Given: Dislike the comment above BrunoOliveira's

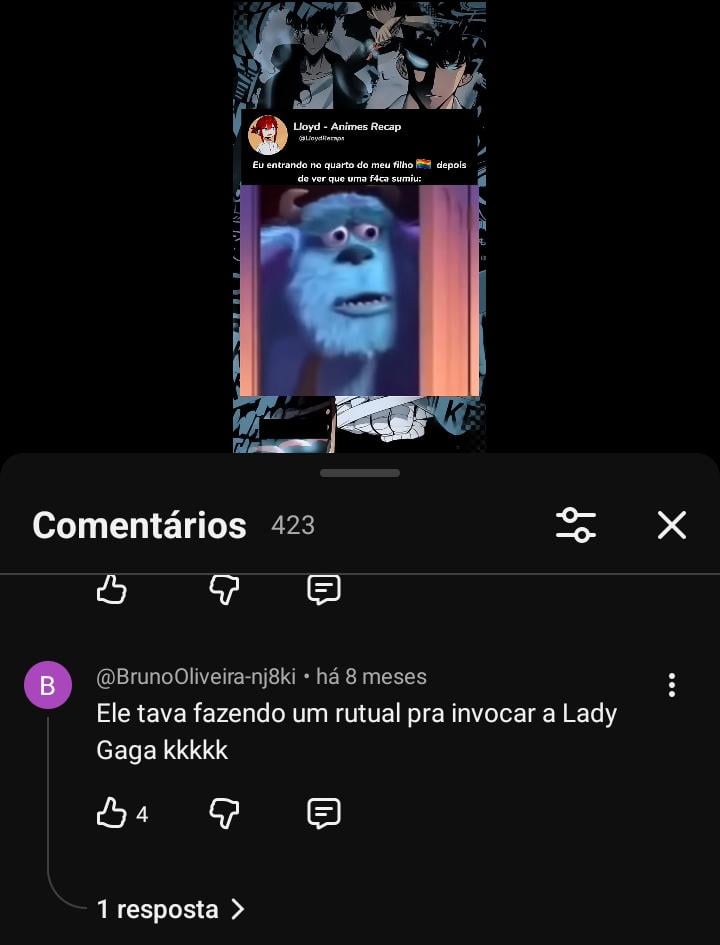Looking at the screenshot, I should coord(224,590).
